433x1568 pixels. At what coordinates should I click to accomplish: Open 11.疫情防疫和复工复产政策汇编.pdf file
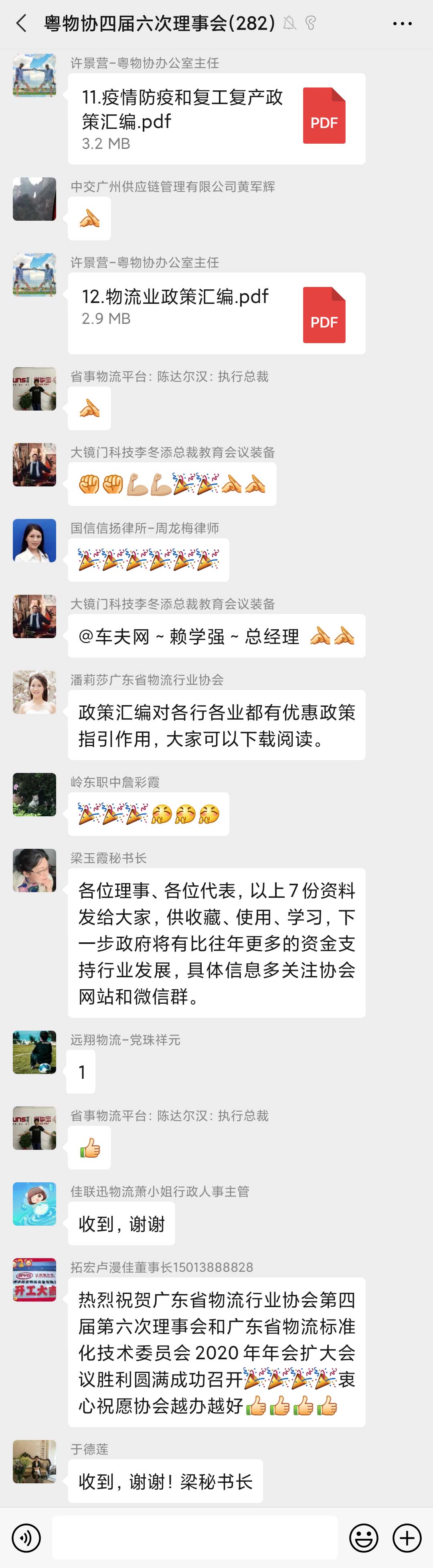point(216,119)
